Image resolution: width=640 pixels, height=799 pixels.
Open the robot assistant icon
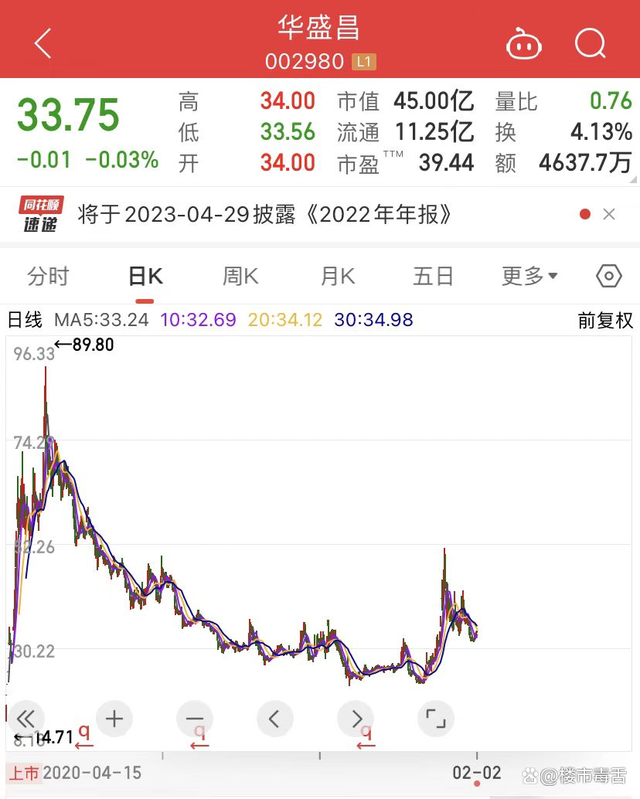pyautogui.click(x=522, y=43)
